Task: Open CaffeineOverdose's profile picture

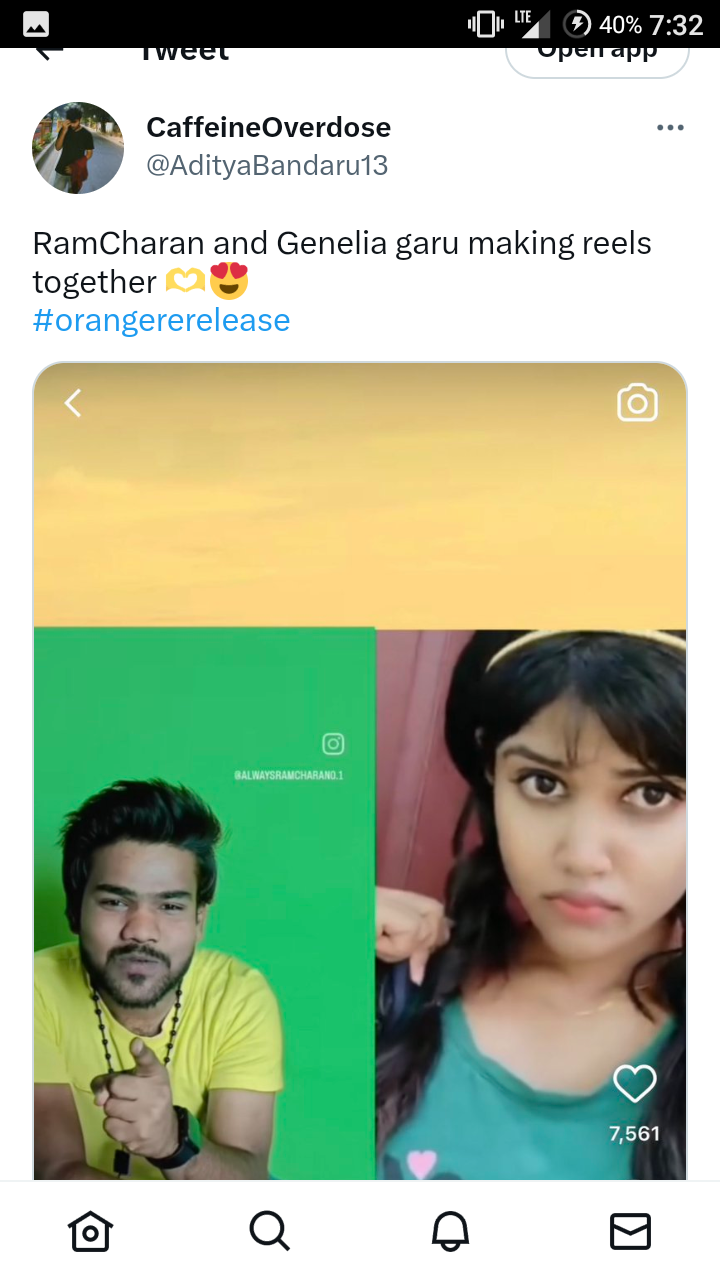Action: [x=78, y=147]
